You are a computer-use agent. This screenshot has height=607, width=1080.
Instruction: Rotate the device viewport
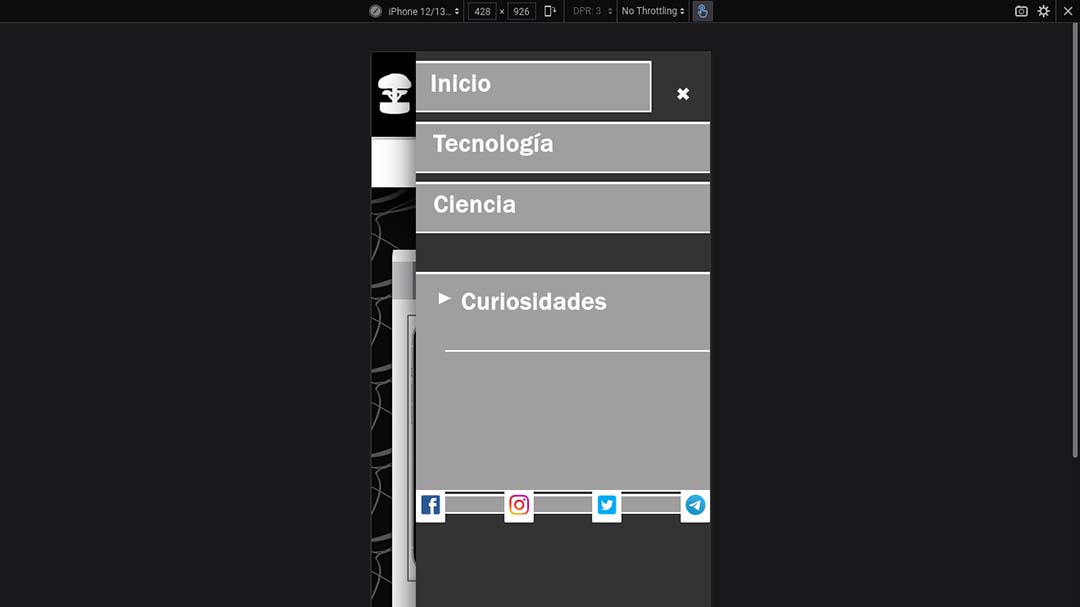[x=550, y=11]
